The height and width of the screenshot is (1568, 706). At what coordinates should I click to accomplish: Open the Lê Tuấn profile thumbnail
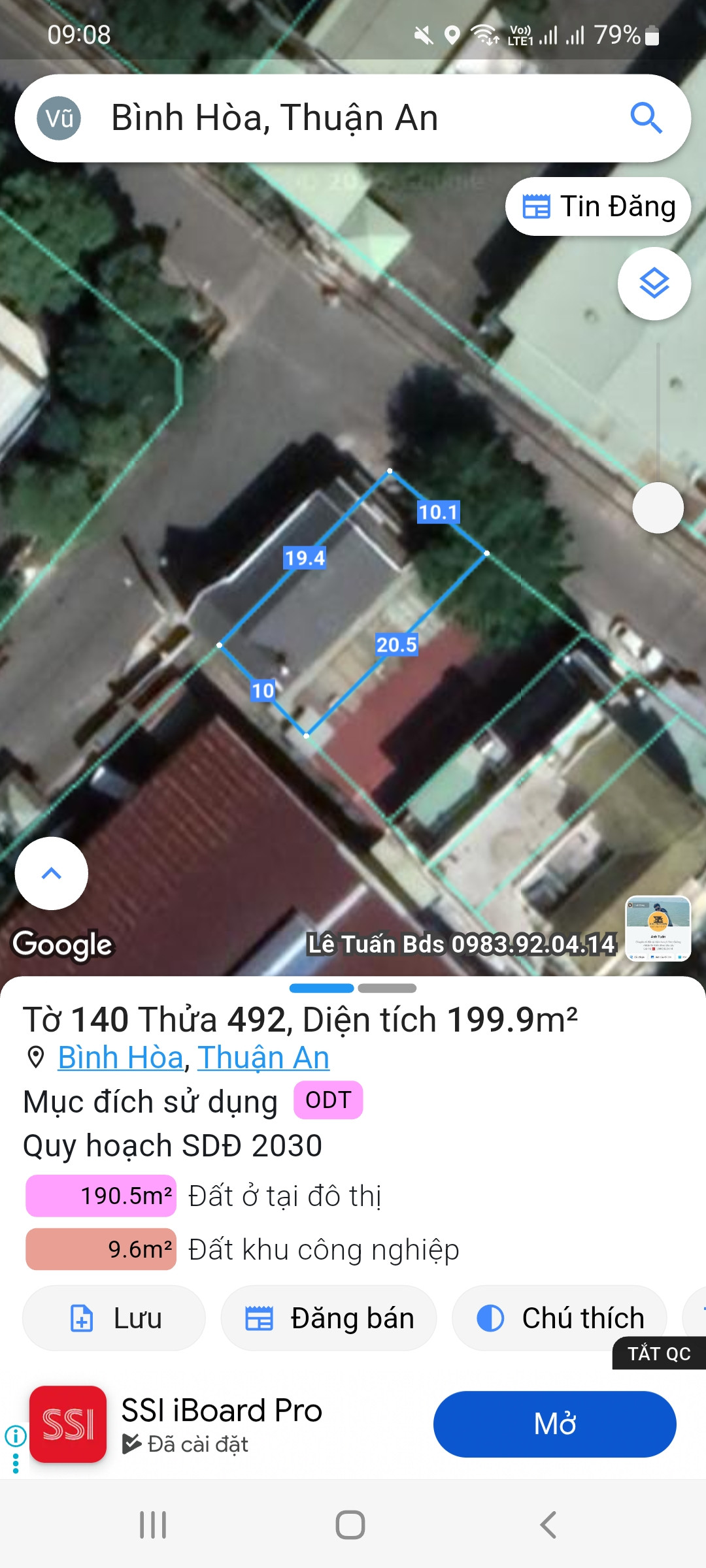(658, 928)
